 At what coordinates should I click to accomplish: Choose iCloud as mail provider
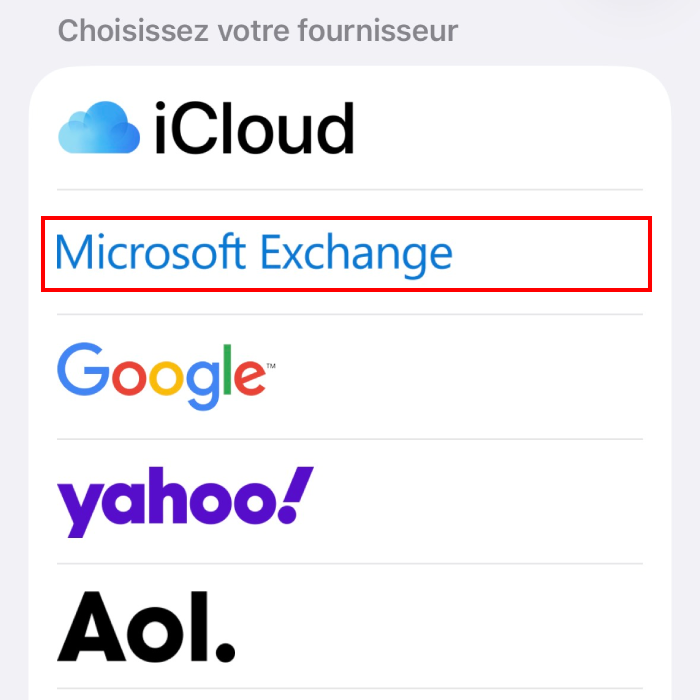pyautogui.click(x=206, y=128)
